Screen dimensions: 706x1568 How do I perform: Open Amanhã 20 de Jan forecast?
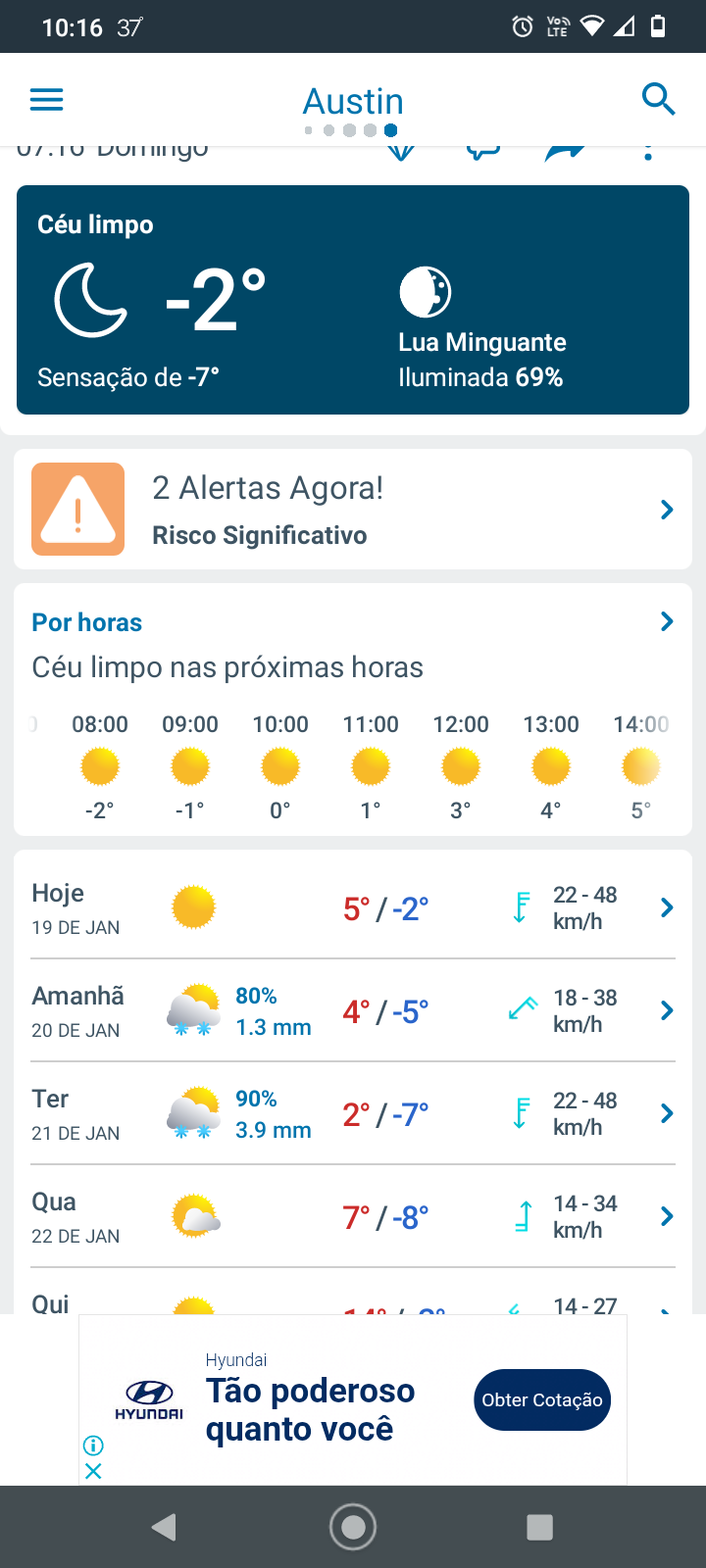click(x=353, y=1011)
